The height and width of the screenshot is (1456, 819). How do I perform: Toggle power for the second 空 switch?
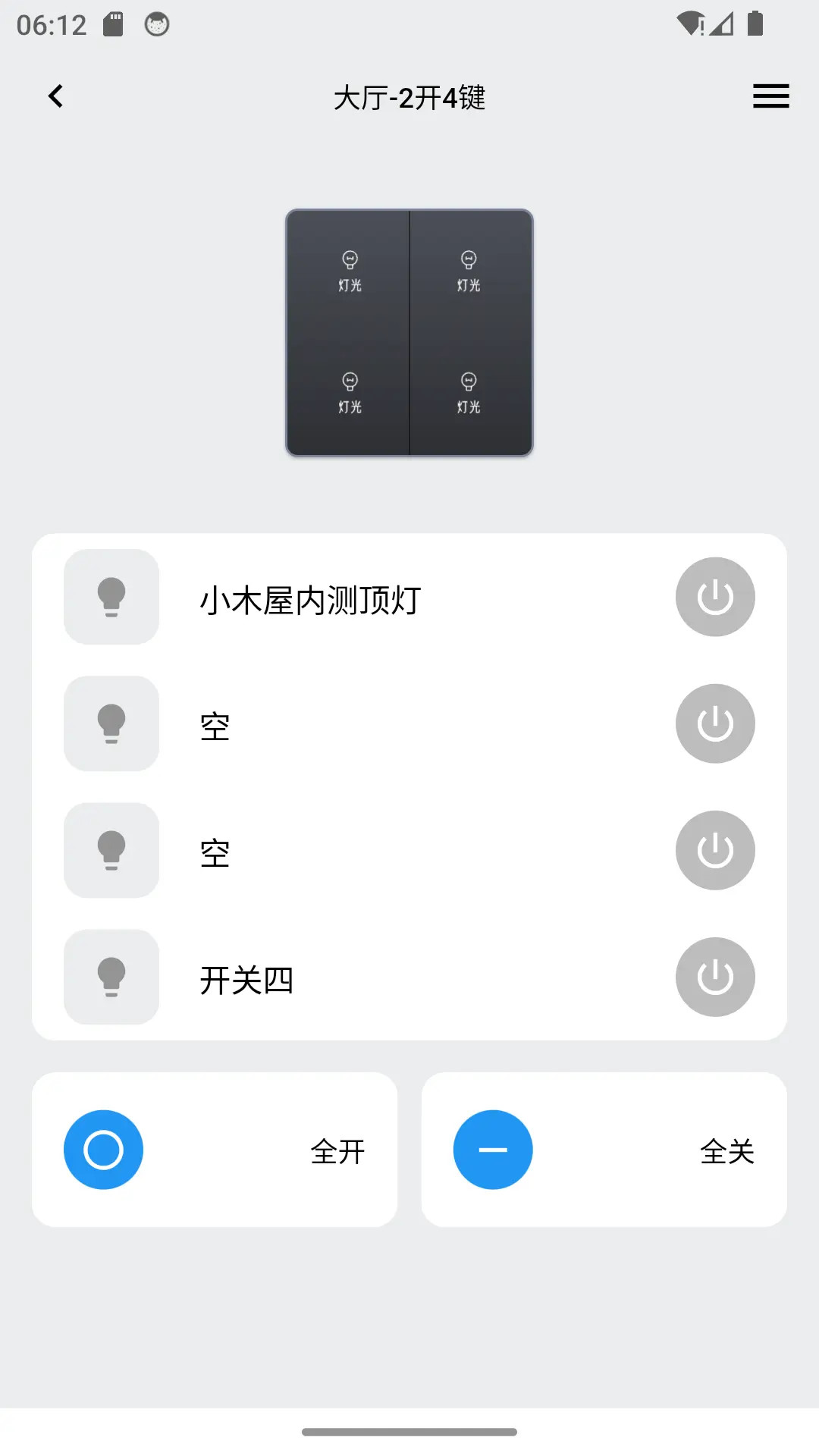point(715,851)
